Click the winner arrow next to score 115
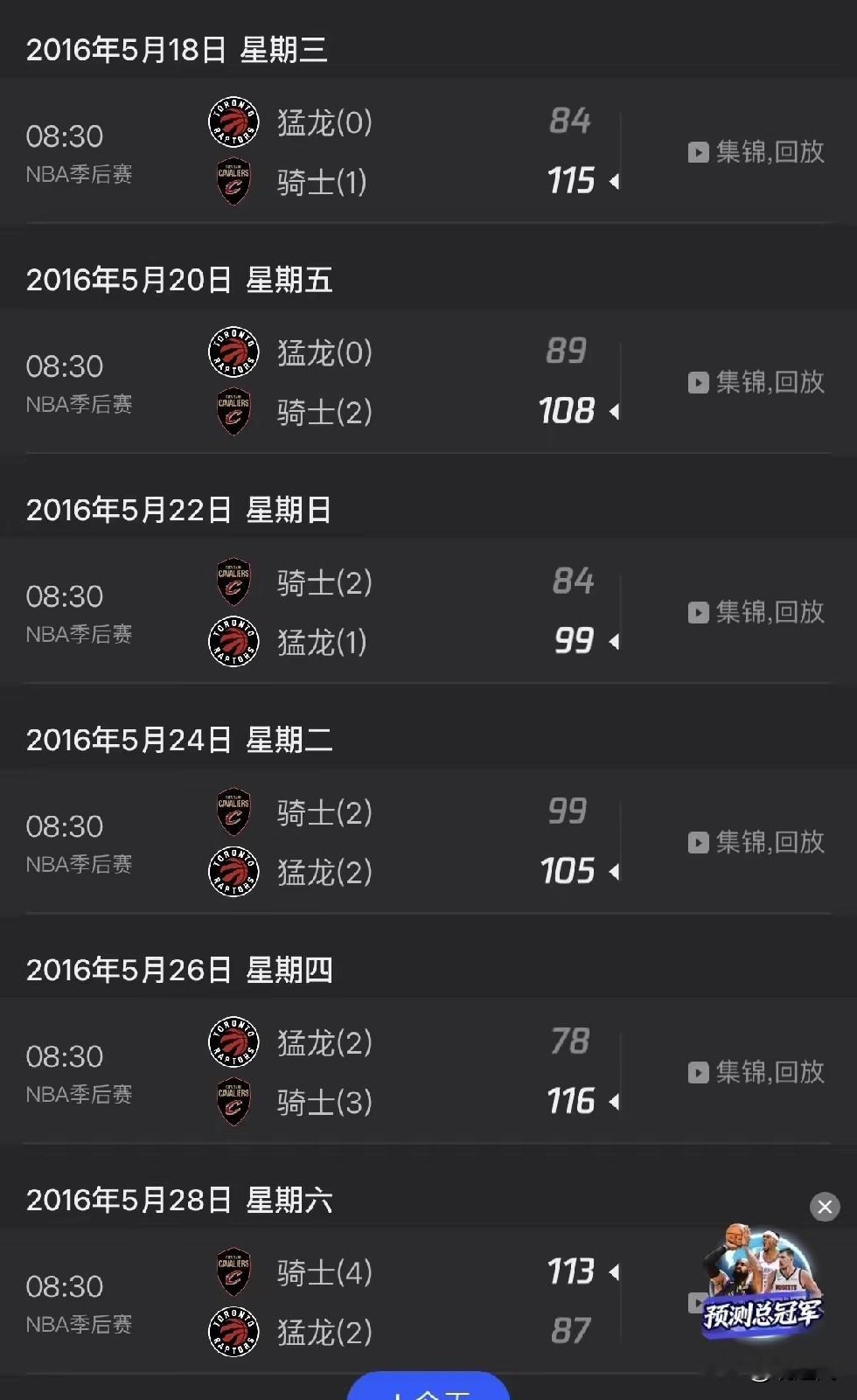The height and width of the screenshot is (1400, 857). (615, 183)
